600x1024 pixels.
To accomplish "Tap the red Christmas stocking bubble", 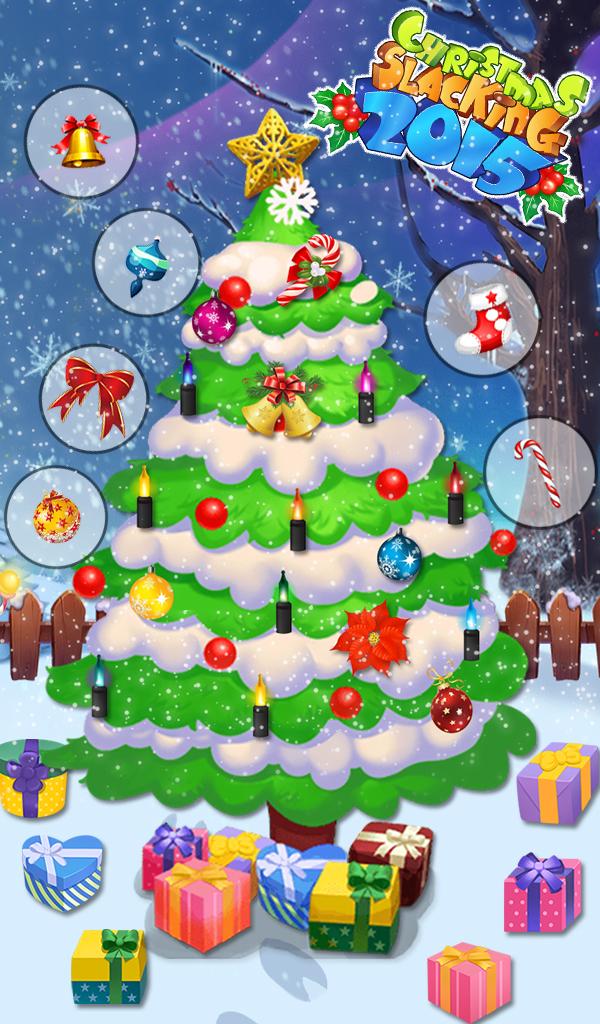I will [x=482, y=319].
